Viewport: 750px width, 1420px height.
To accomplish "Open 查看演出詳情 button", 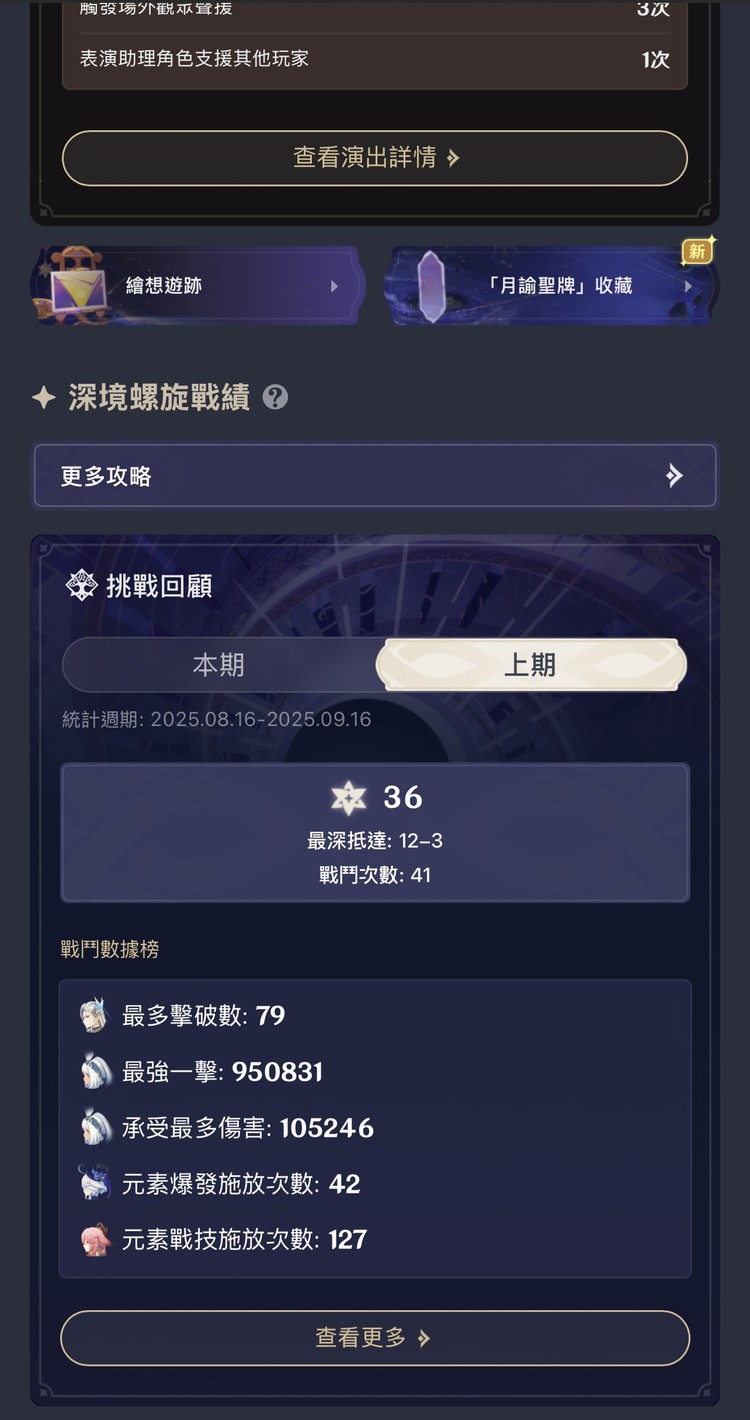I will [x=375, y=158].
